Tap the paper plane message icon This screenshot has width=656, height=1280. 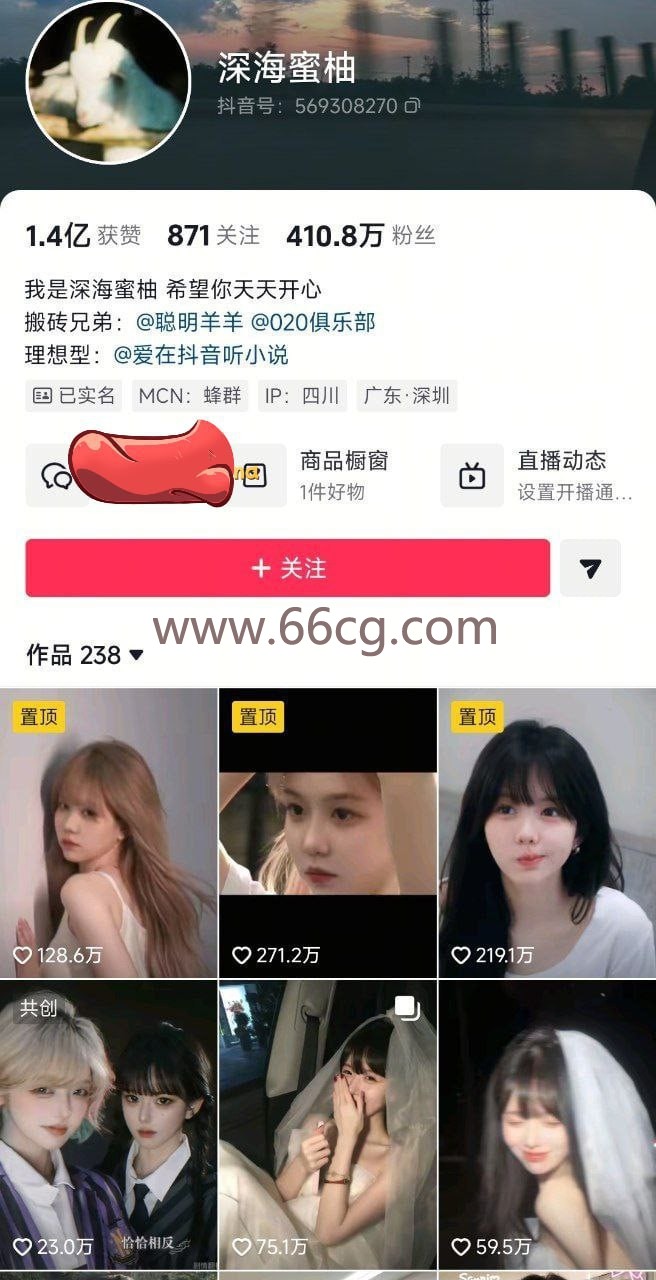coord(590,568)
